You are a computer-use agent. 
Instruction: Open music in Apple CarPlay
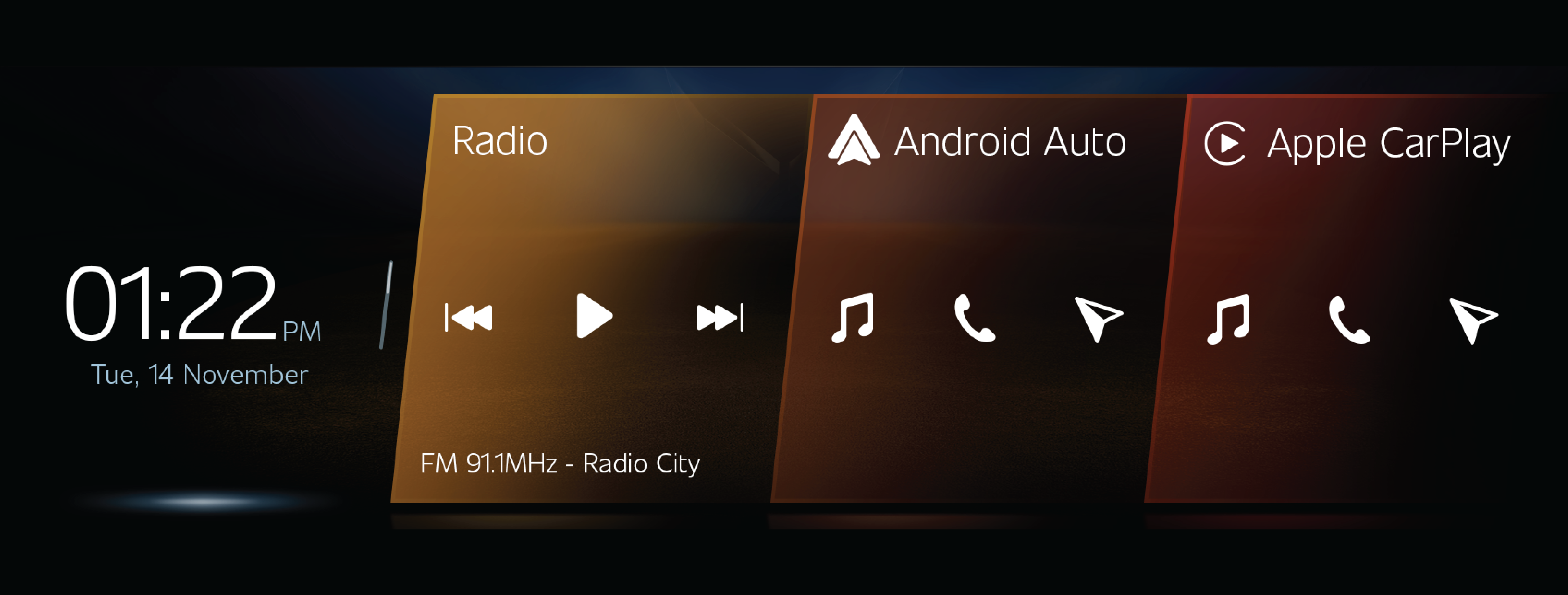tap(1228, 319)
